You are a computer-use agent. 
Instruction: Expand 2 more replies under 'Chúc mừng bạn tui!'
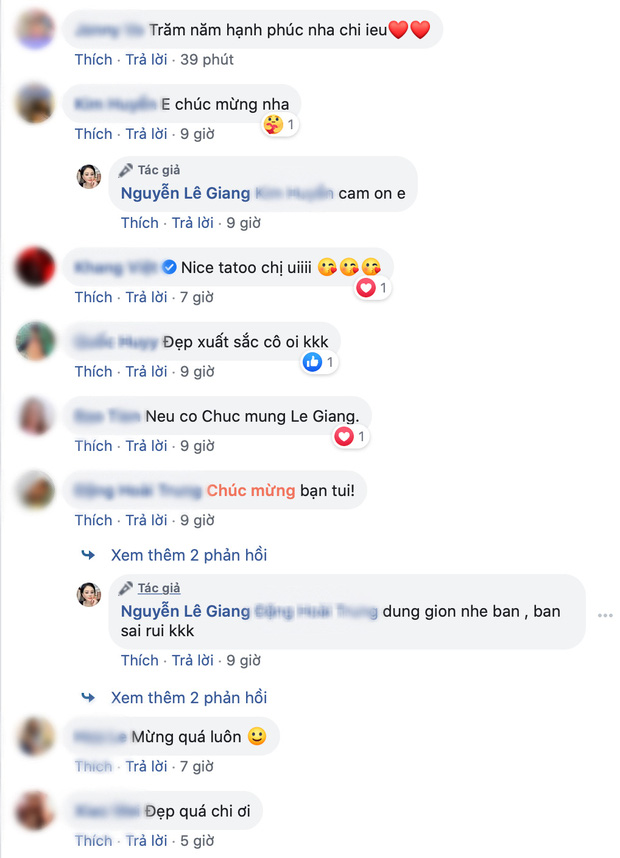pos(188,555)
